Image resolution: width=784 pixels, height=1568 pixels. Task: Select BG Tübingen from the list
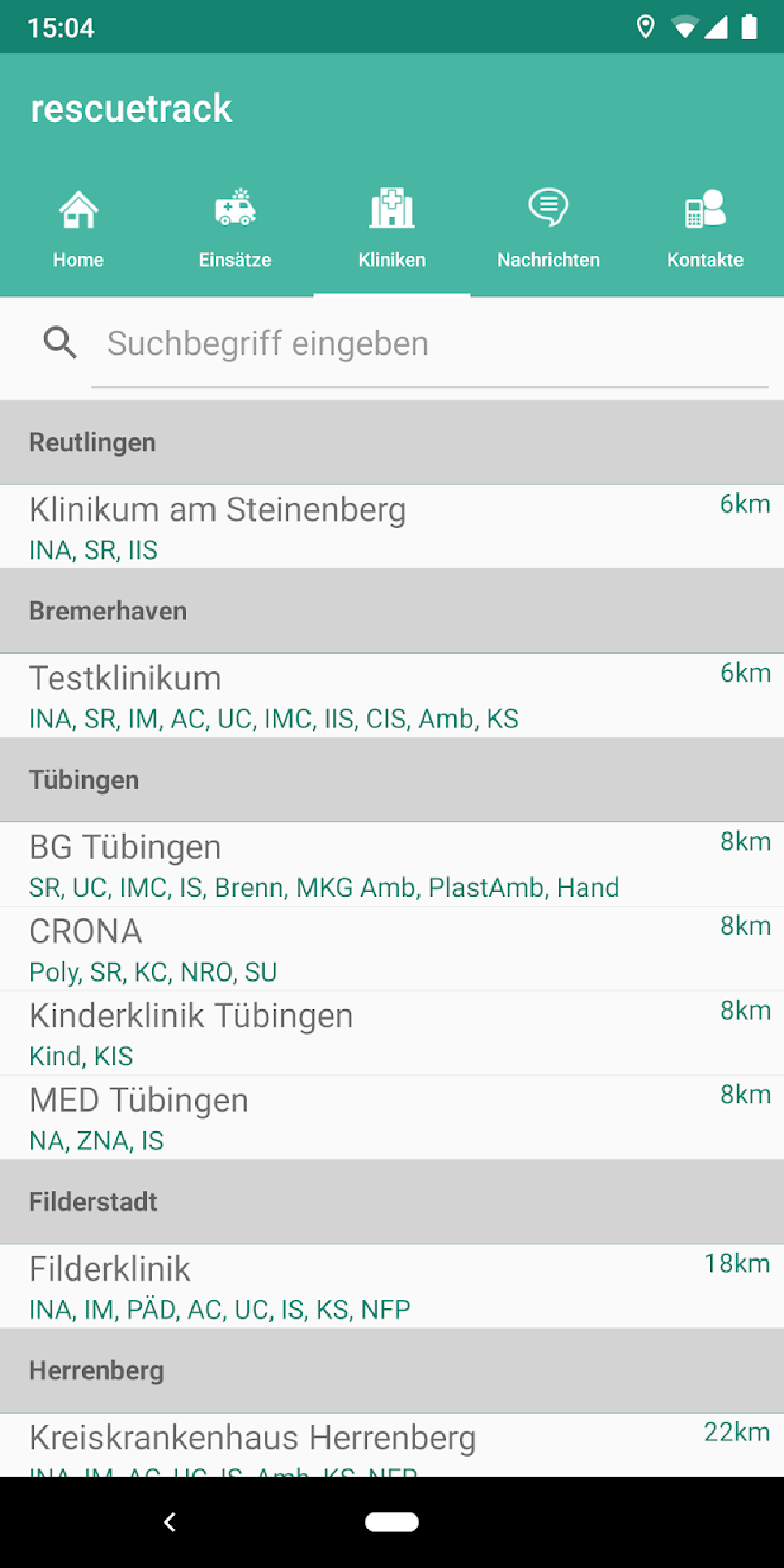click(392, 864)
